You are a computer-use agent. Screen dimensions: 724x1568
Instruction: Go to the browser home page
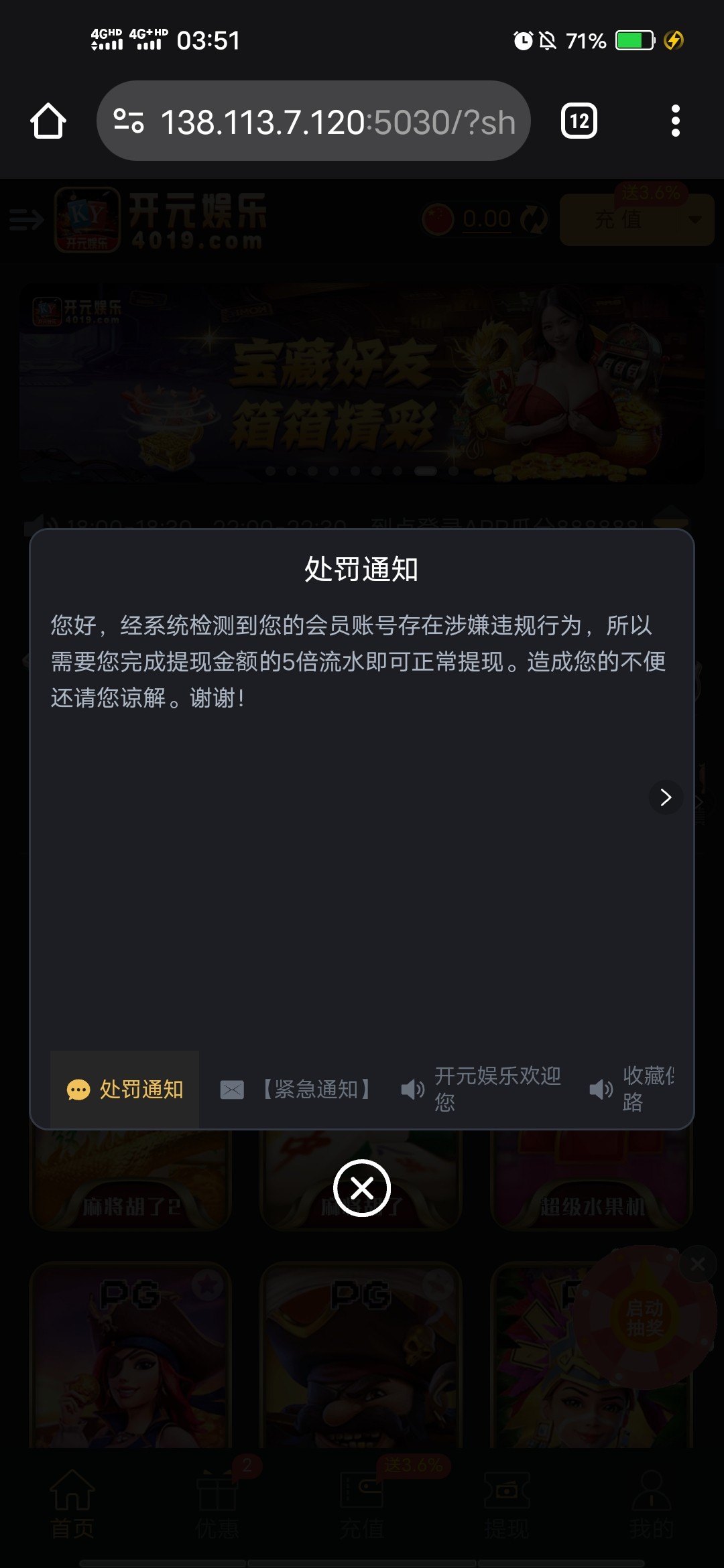pos(48,121)
